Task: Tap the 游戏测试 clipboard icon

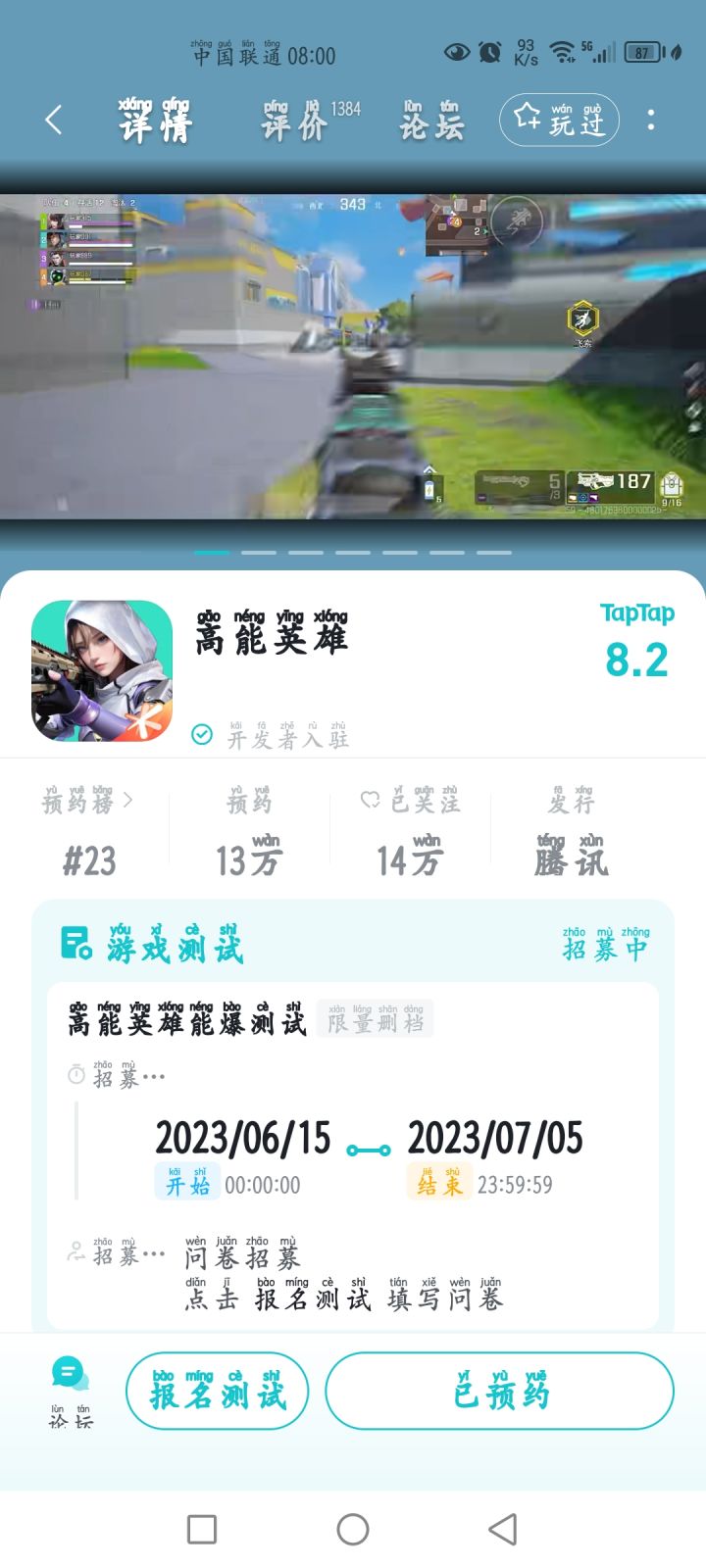Action: coord(76,941)
